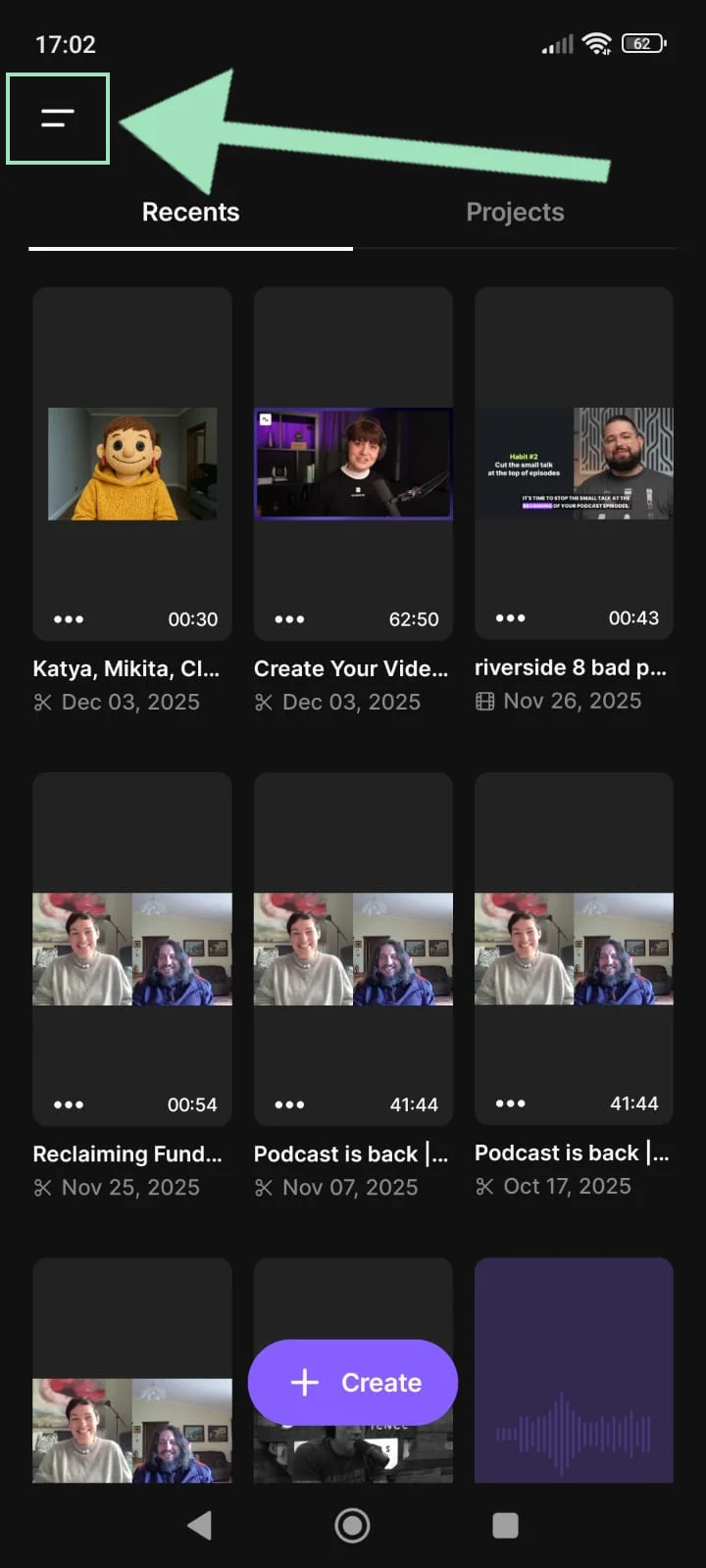This screenshot has width=706, height=1568.
Task: Tap the Android back navigation arrow
Action: (200, 1525)
